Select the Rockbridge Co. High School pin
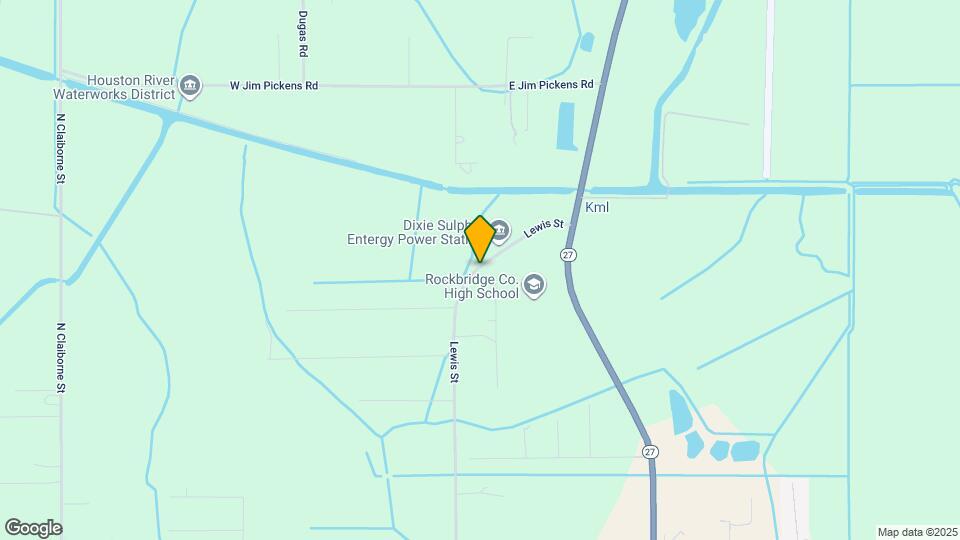The width and height of the screenshot is (960, 540). (x=535, y=285)
